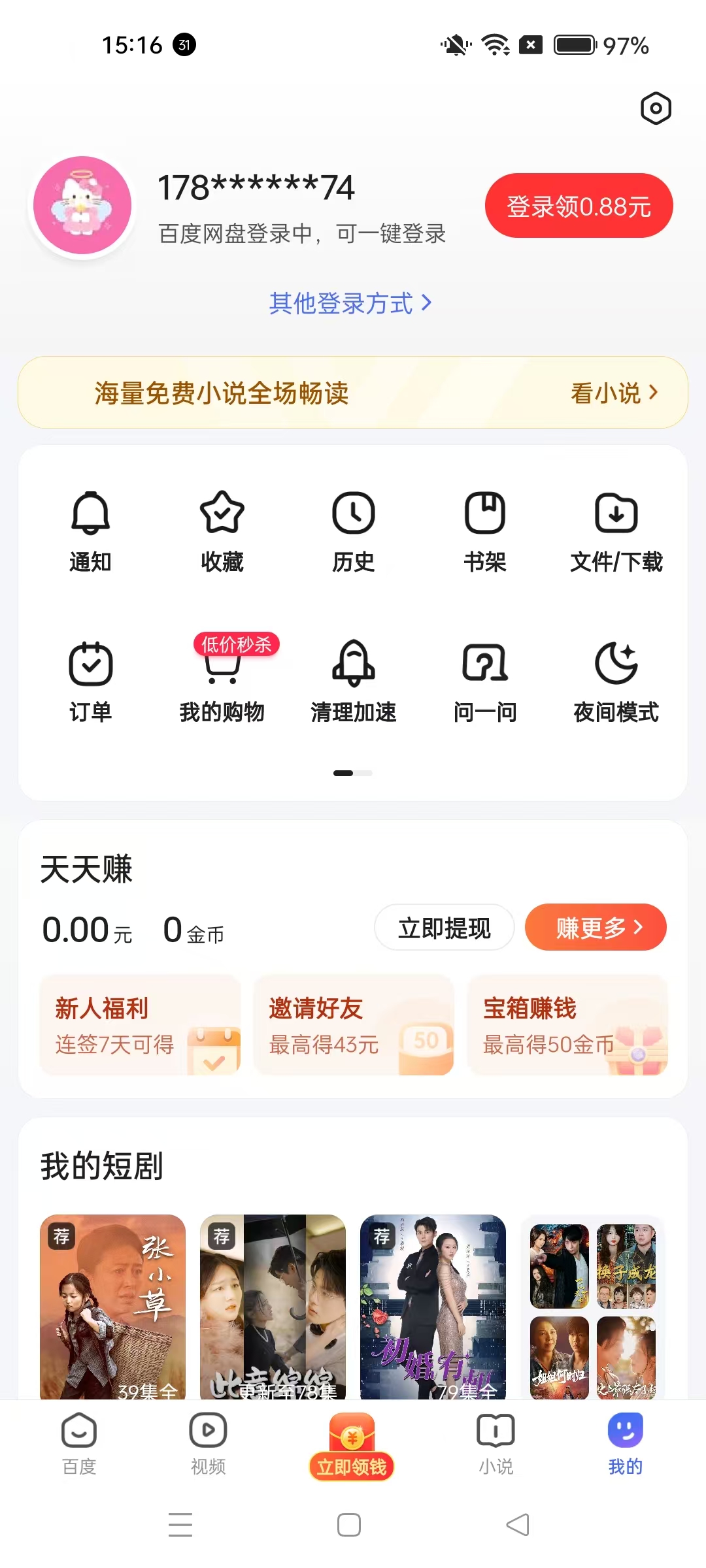706x1568 pixels.
Task: Open 其他登录方式 link
Action: [x=351, y=303]
